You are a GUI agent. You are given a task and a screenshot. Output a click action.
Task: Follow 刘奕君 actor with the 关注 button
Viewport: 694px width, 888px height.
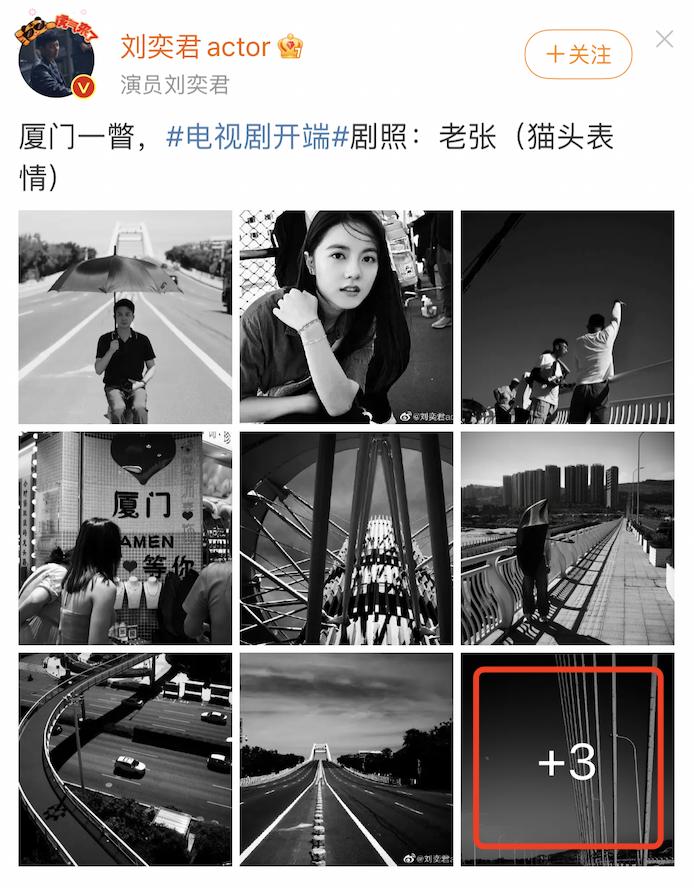578,54
